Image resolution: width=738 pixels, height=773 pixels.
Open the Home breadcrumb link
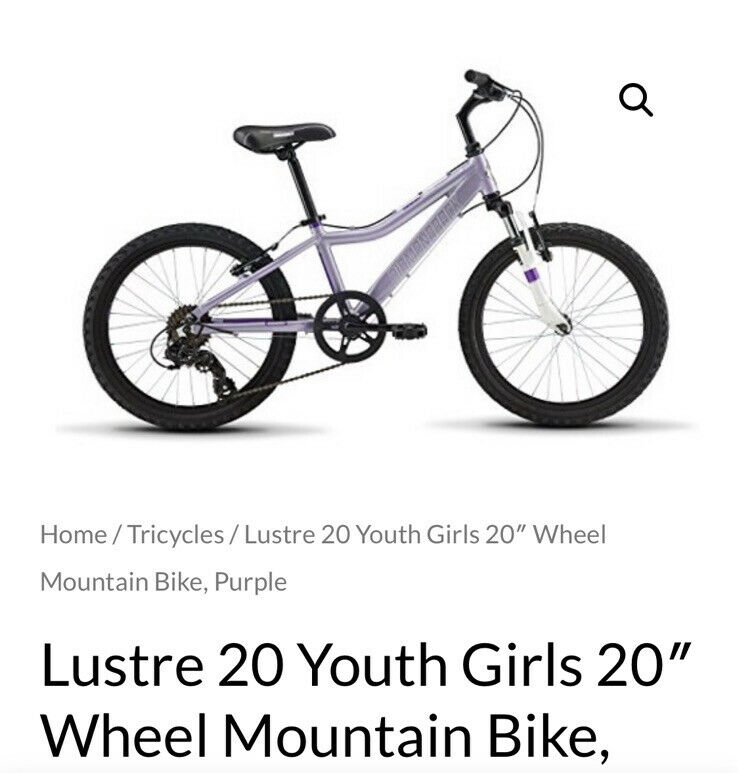73,535
